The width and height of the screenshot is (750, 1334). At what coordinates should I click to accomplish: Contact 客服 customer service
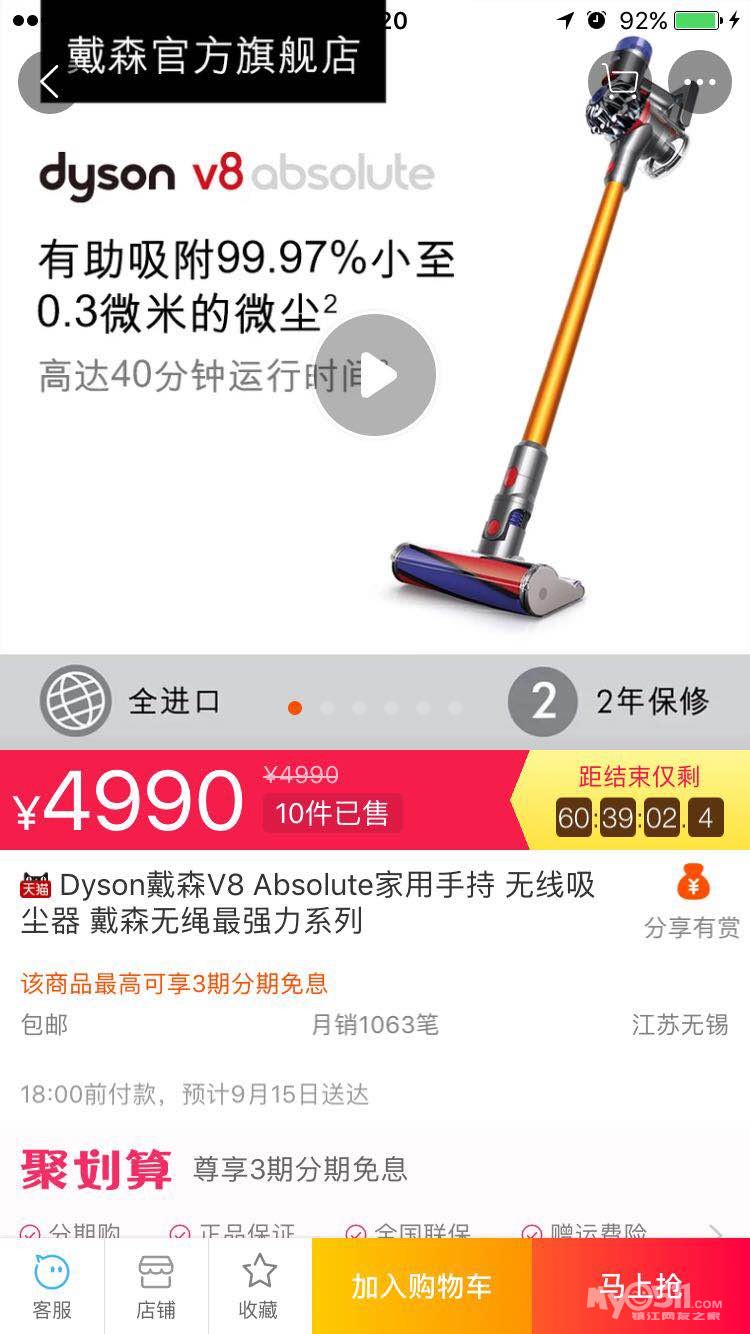[x=52, y=1287]
